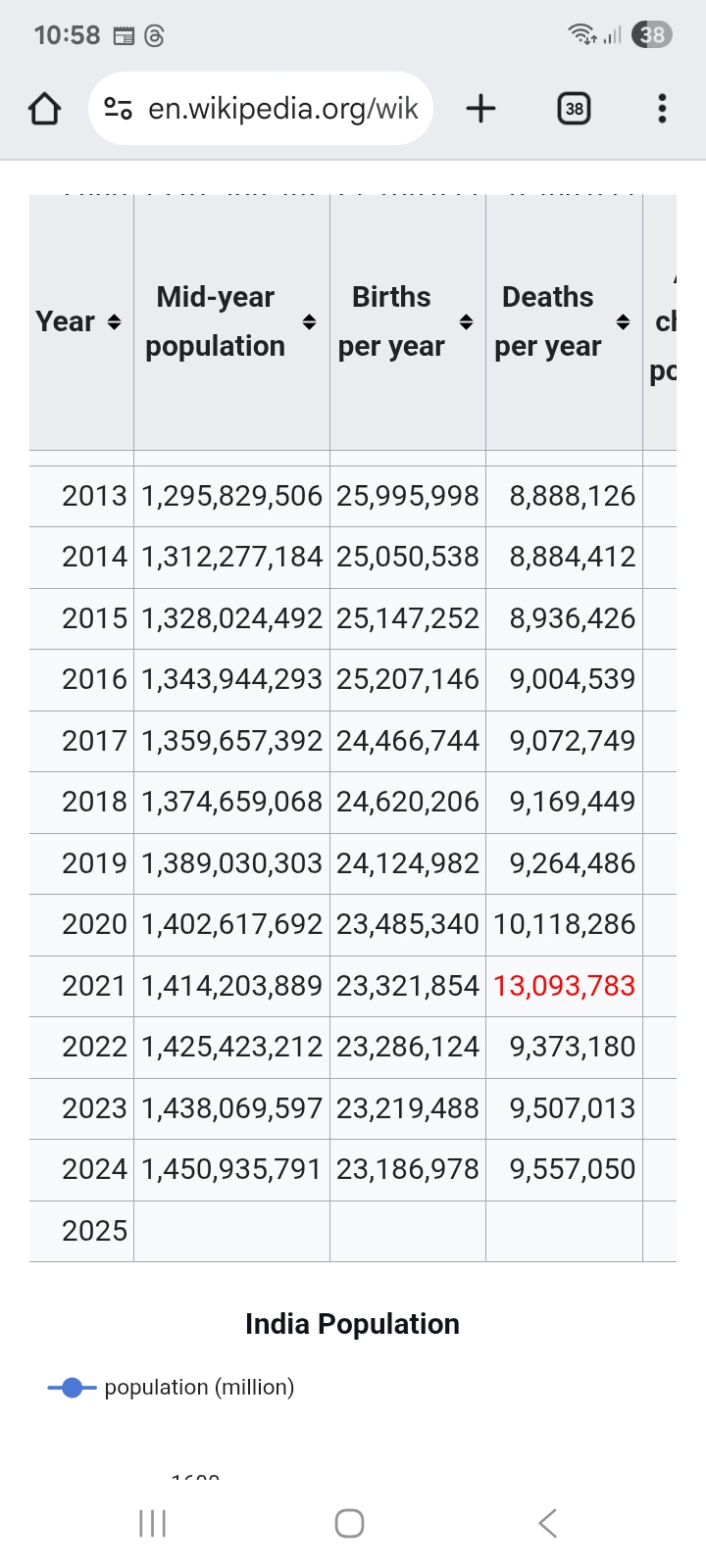Screen dimensions: 706x1568
Task: Sort the table by Year
Action: click(114, 322)
